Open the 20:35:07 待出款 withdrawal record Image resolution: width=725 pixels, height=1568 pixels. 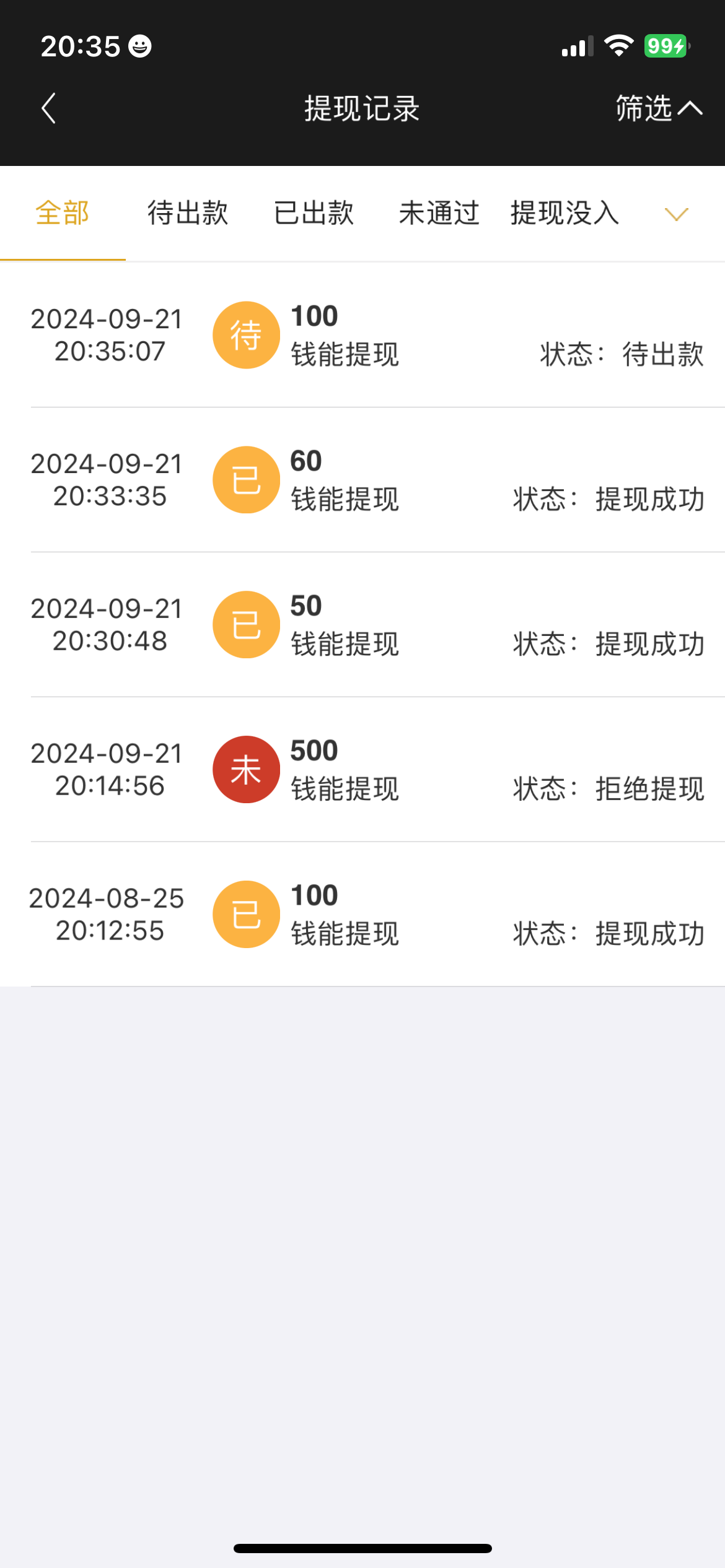362,335
